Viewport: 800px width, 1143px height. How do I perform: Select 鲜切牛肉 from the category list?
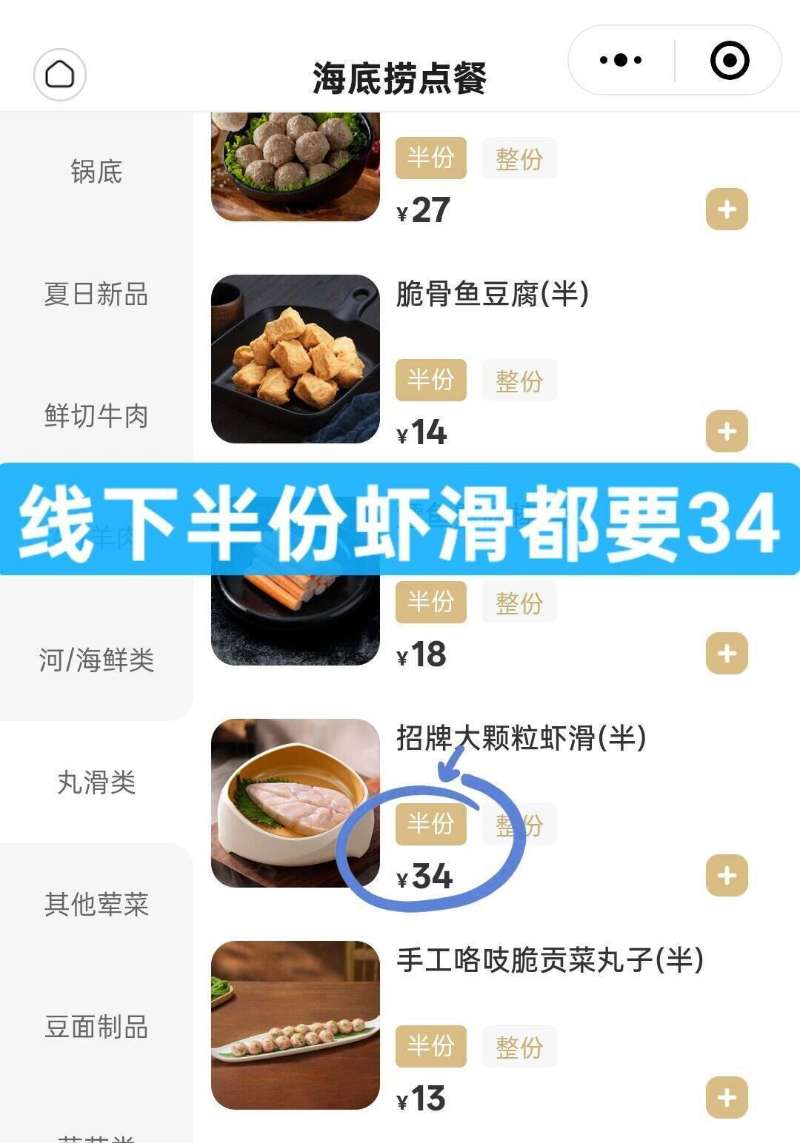(95, 417)
